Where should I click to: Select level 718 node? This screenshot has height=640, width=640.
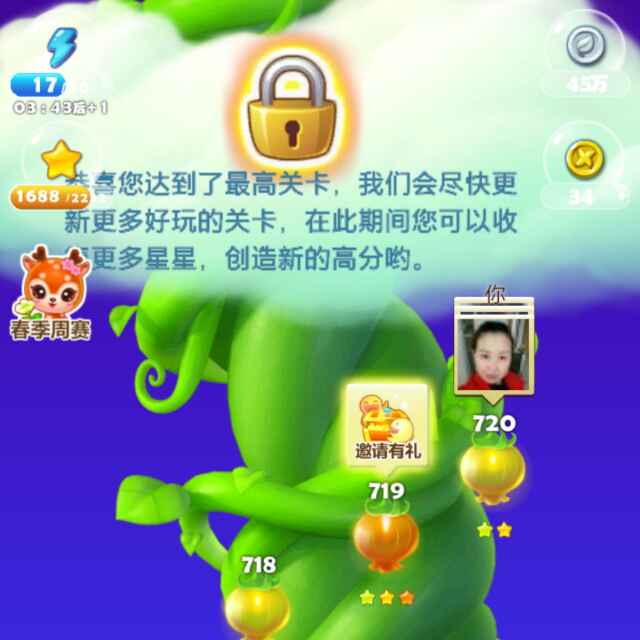point(257,608)
